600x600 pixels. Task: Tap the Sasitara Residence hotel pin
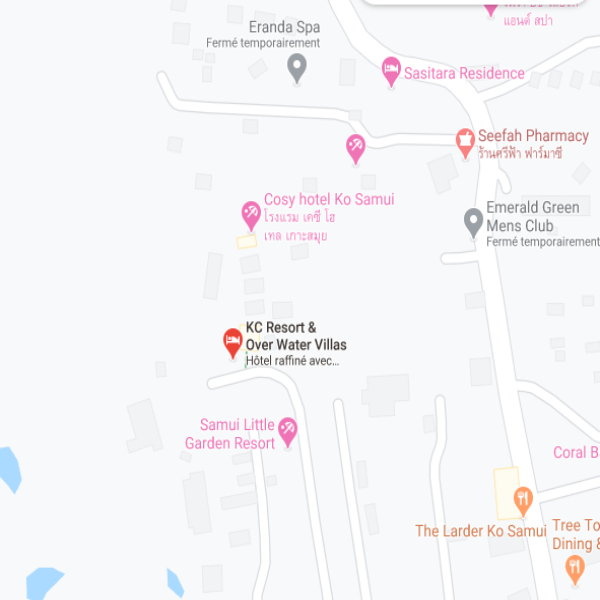tap(392, 71)
